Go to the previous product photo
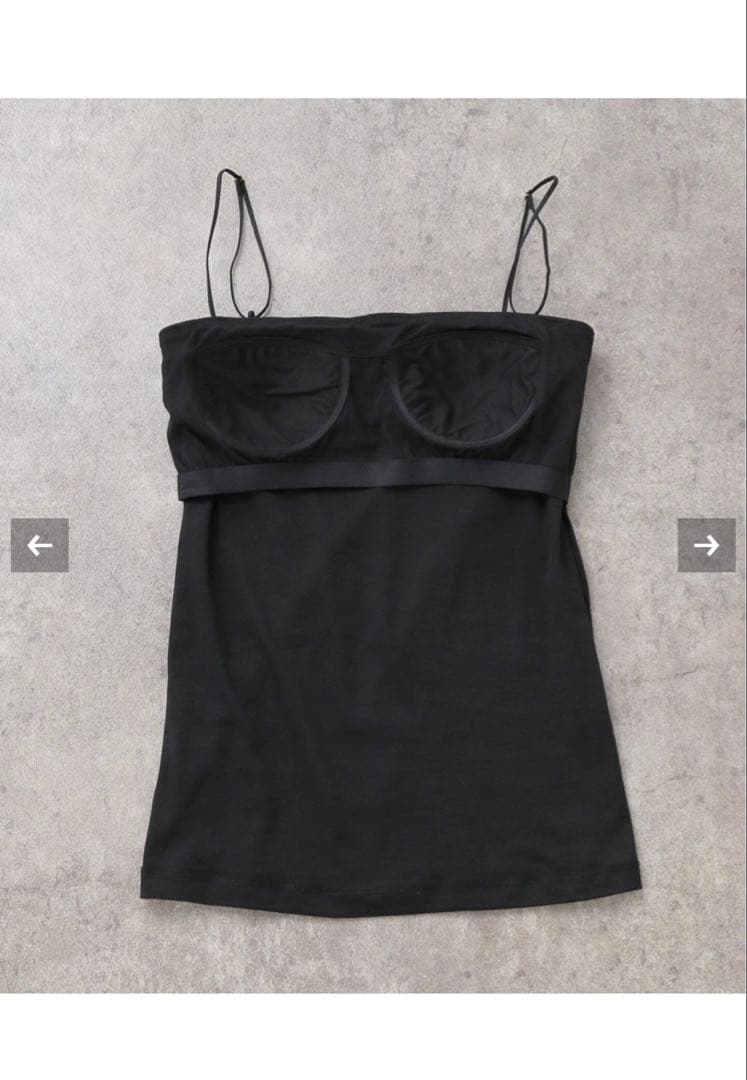The height and width of the screenshot is (1080, 747). [x=40, y=545]
